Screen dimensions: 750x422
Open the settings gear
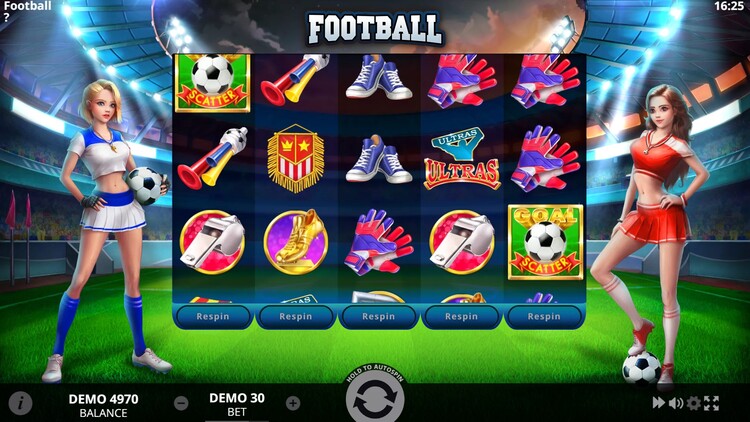694,403
